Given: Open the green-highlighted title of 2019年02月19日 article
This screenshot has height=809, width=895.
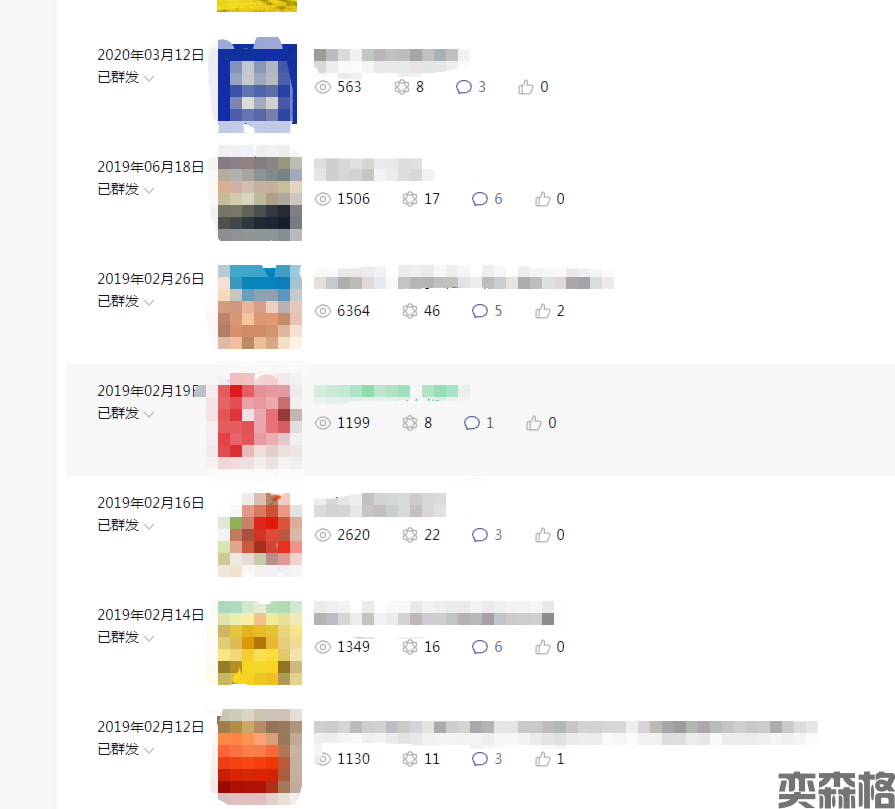Looking at the screenshot, I should 386,391.
